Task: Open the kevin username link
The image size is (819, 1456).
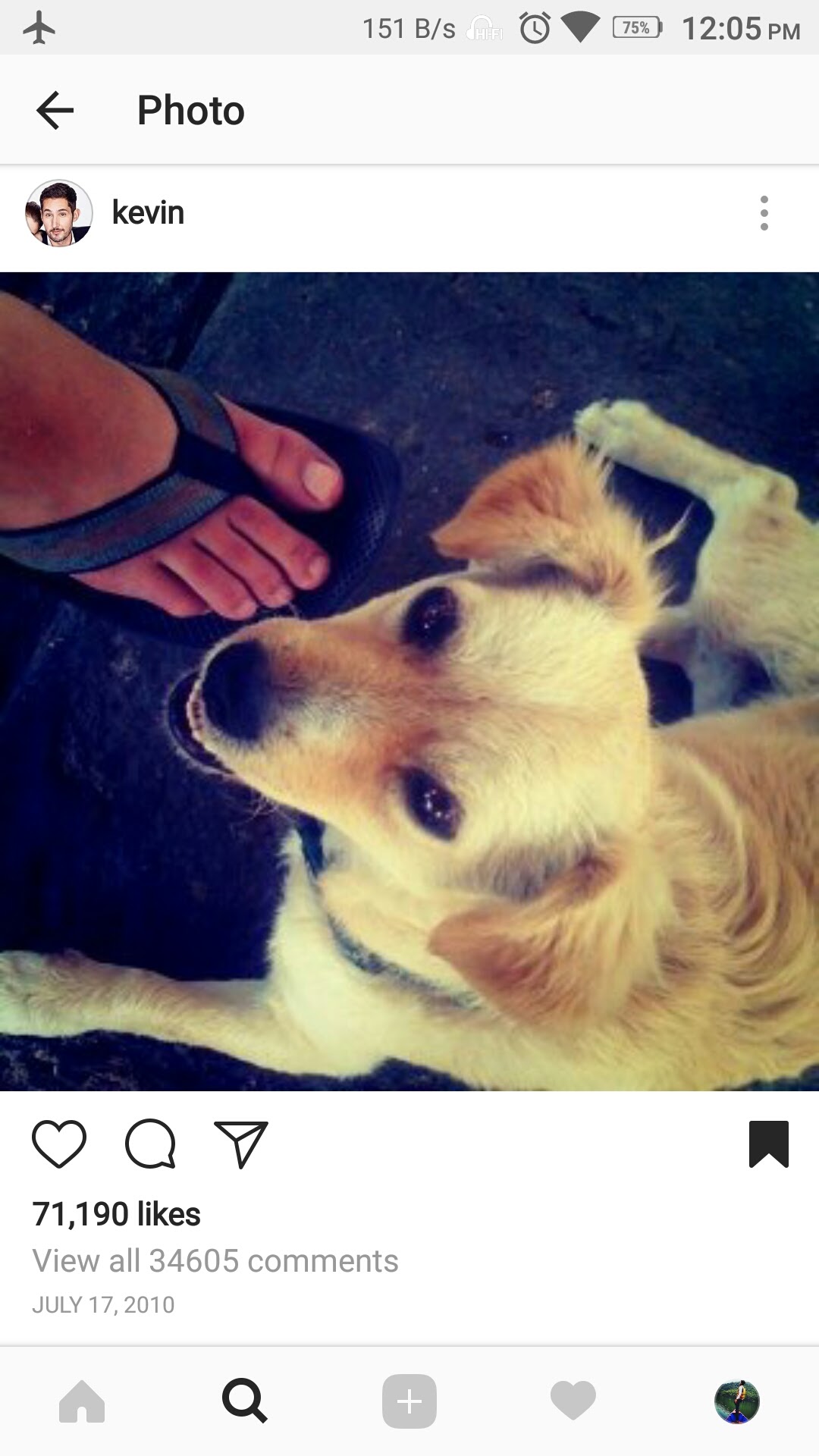Action: (x=148, y=213)
